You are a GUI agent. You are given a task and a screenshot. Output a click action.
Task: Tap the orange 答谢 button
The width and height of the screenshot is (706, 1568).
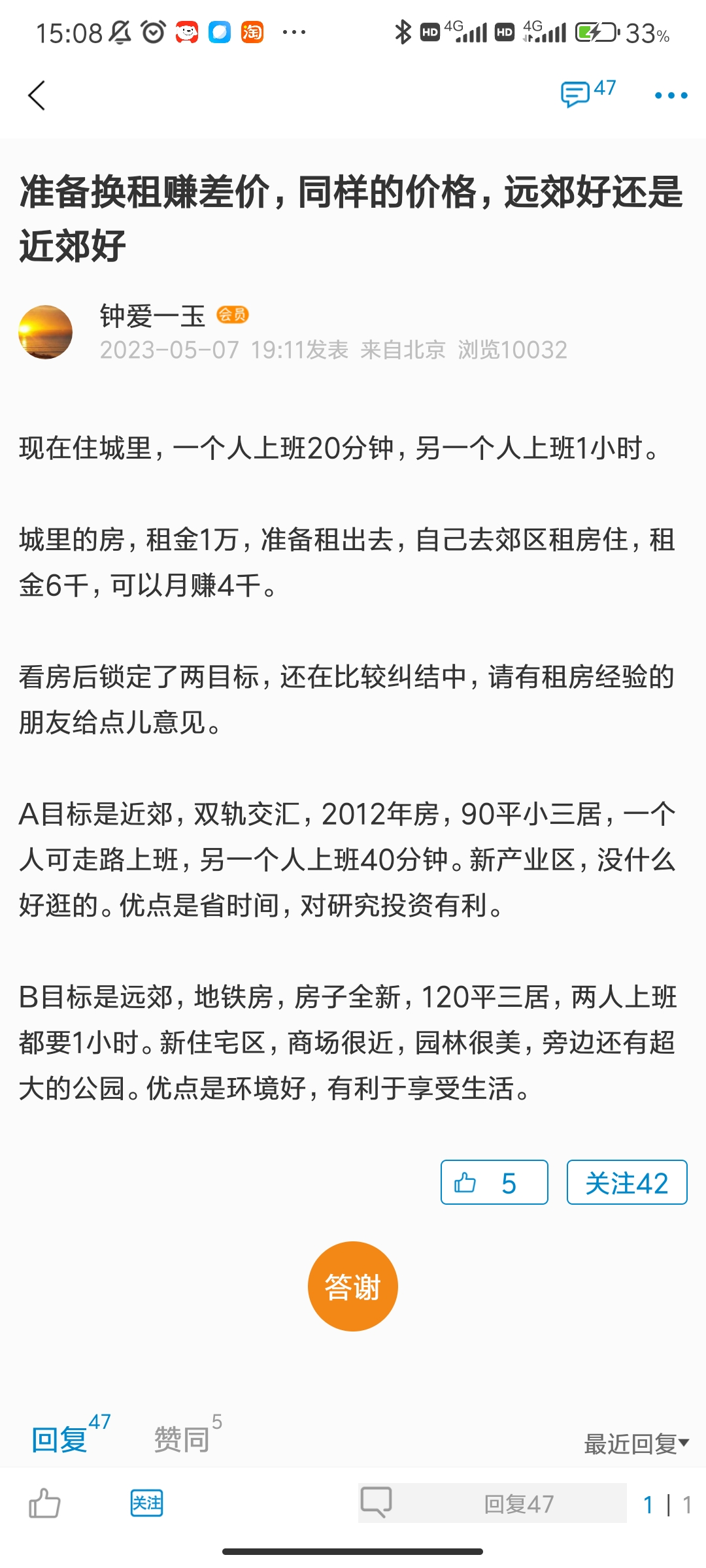[353, 1286]
